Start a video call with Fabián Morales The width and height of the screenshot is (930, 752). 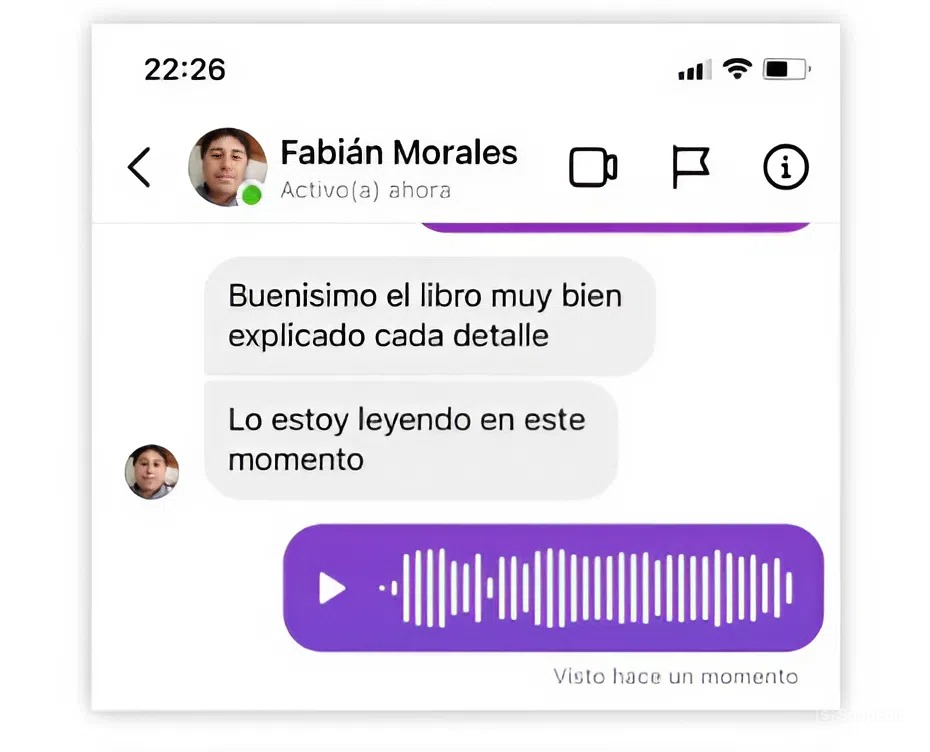coord(592,167)
